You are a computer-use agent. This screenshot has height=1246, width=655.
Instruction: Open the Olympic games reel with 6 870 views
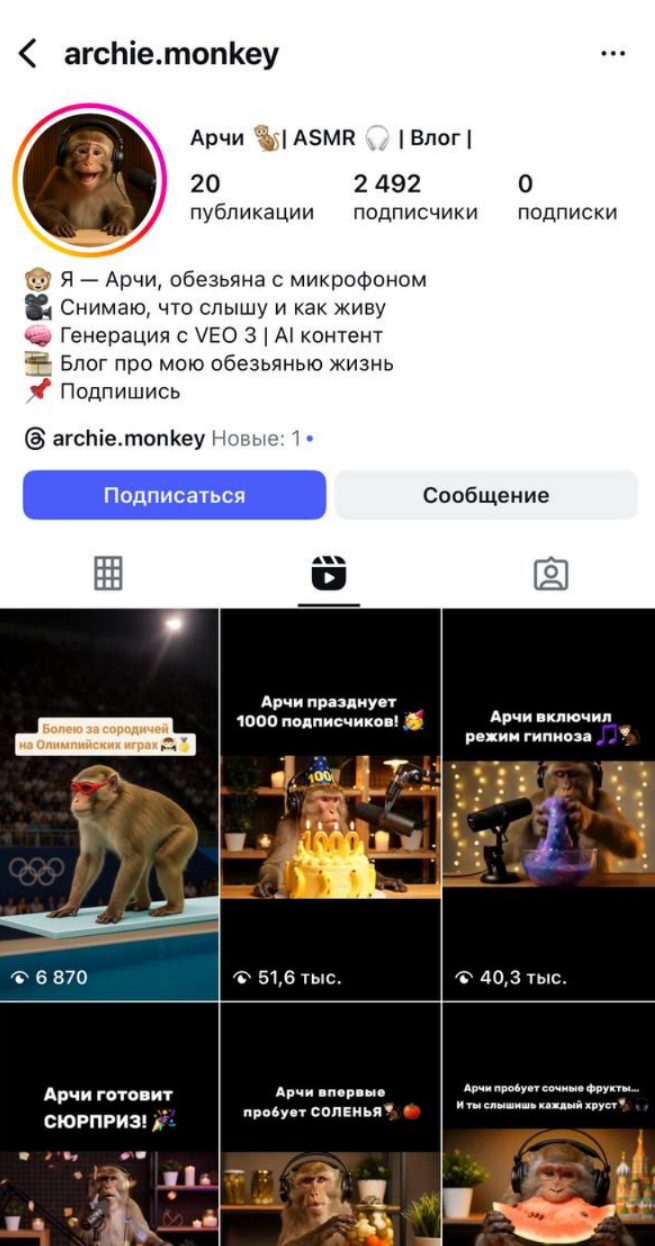pyautogui.click(x=108, y=805)
